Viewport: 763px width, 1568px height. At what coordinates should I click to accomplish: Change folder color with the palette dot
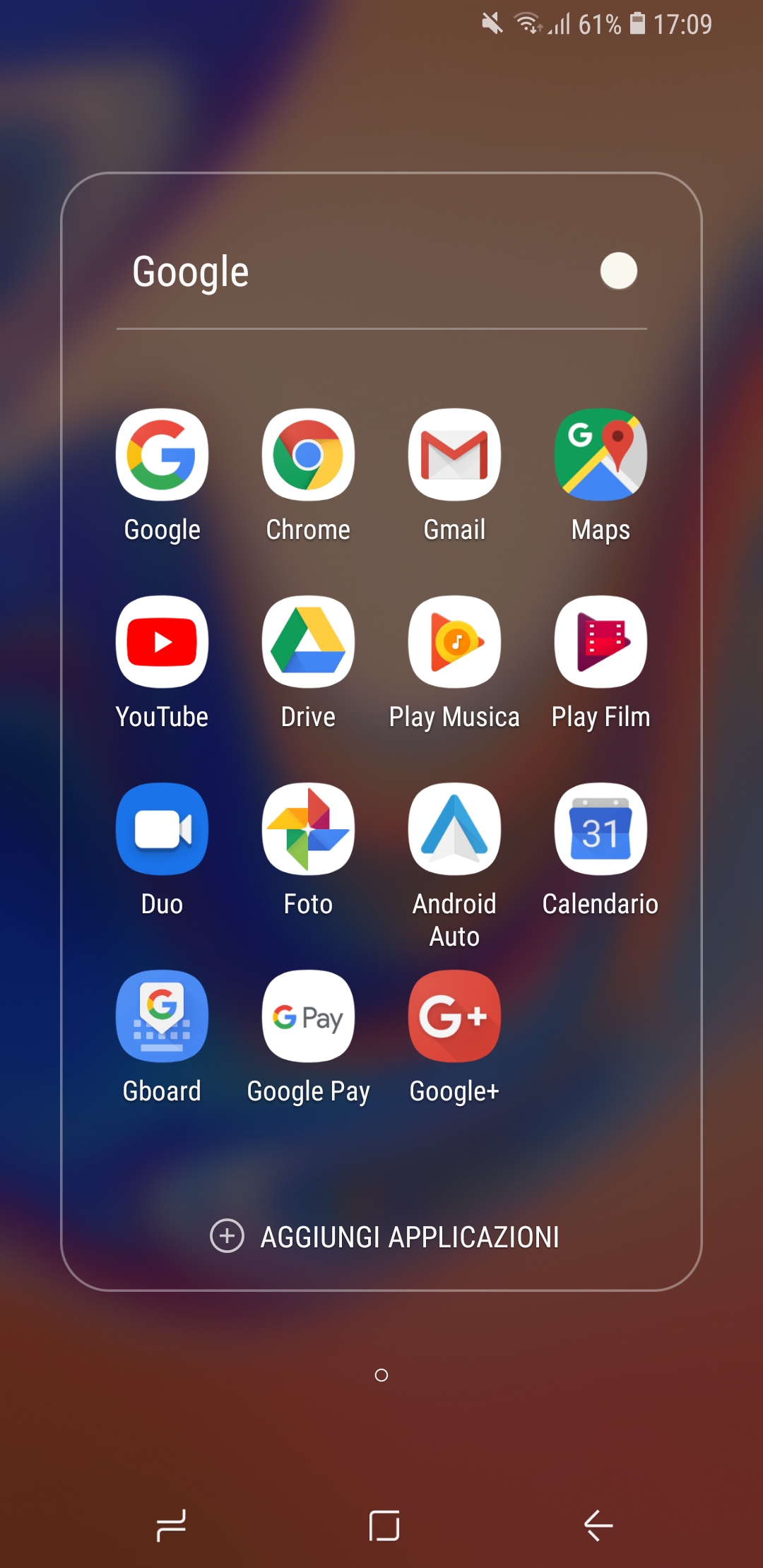(619, 271)
